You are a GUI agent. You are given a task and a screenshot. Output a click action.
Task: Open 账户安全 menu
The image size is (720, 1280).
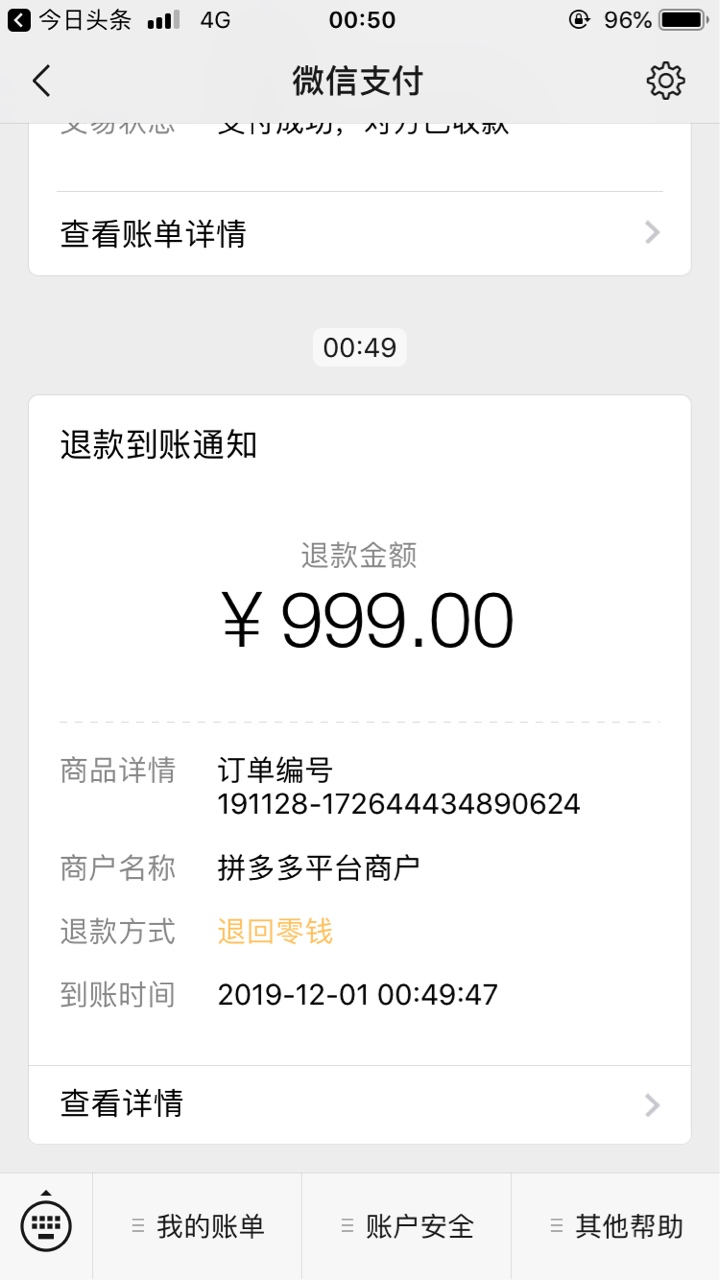pyautogui.click(x=406, y=1226)
